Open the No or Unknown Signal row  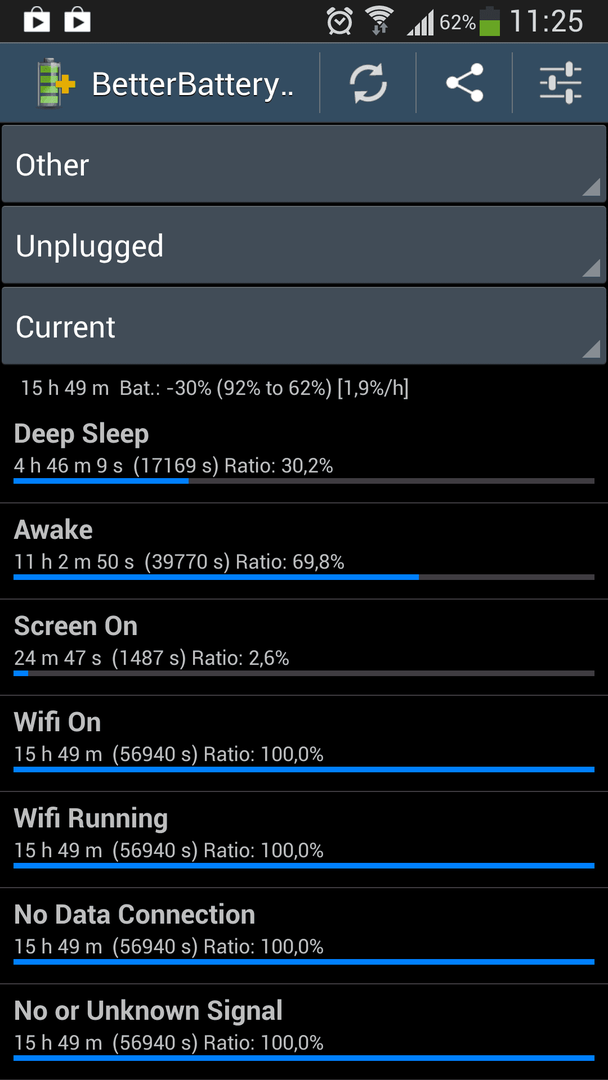click(x=304, y=1032)
